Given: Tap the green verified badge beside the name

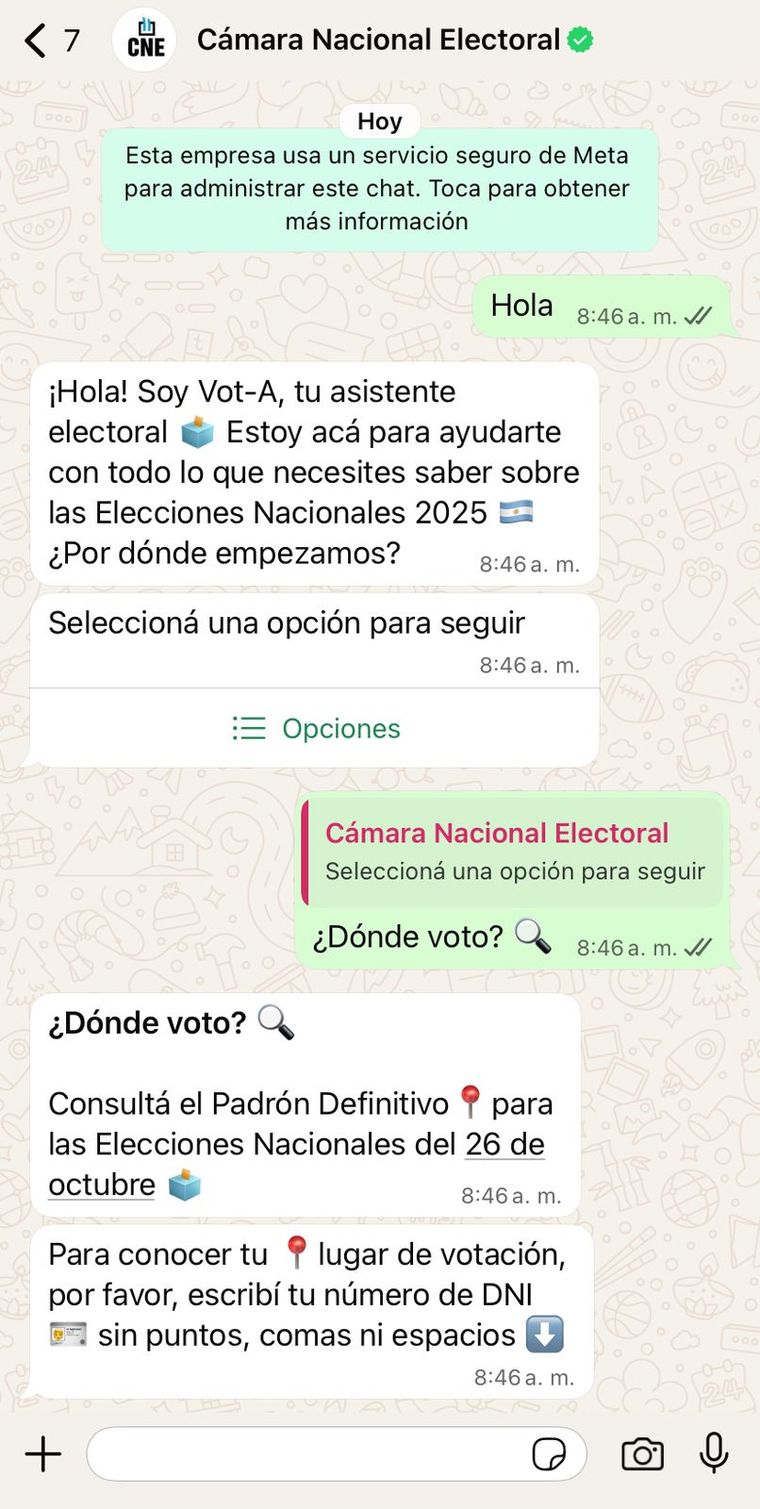Looking at the screenshot, I should click(x=578, y=39).
